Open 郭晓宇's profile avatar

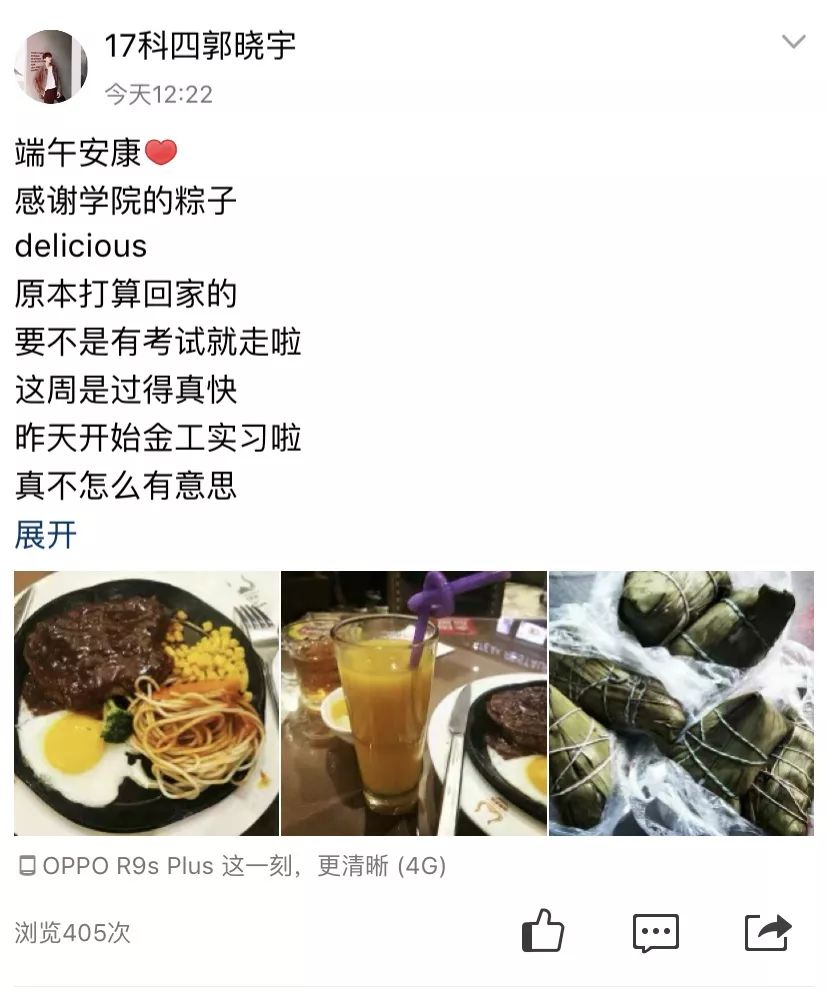pos(50,67)
